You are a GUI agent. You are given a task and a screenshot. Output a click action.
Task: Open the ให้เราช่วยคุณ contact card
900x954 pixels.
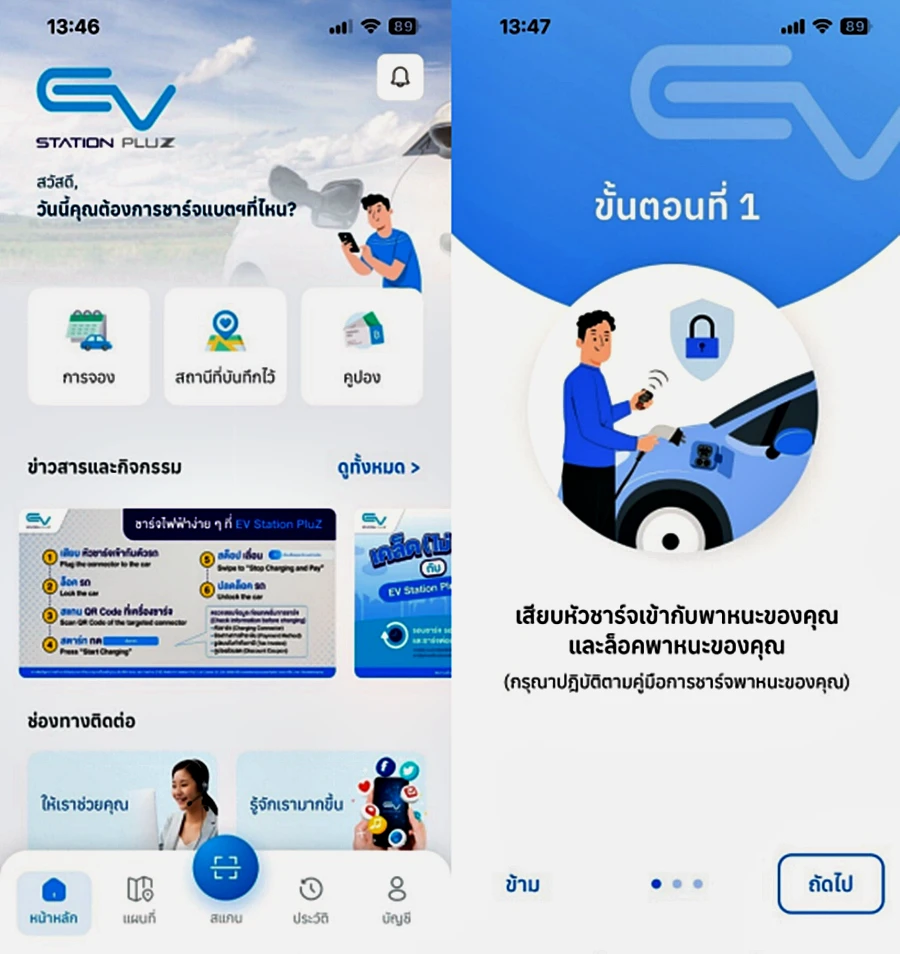point(122,801)
